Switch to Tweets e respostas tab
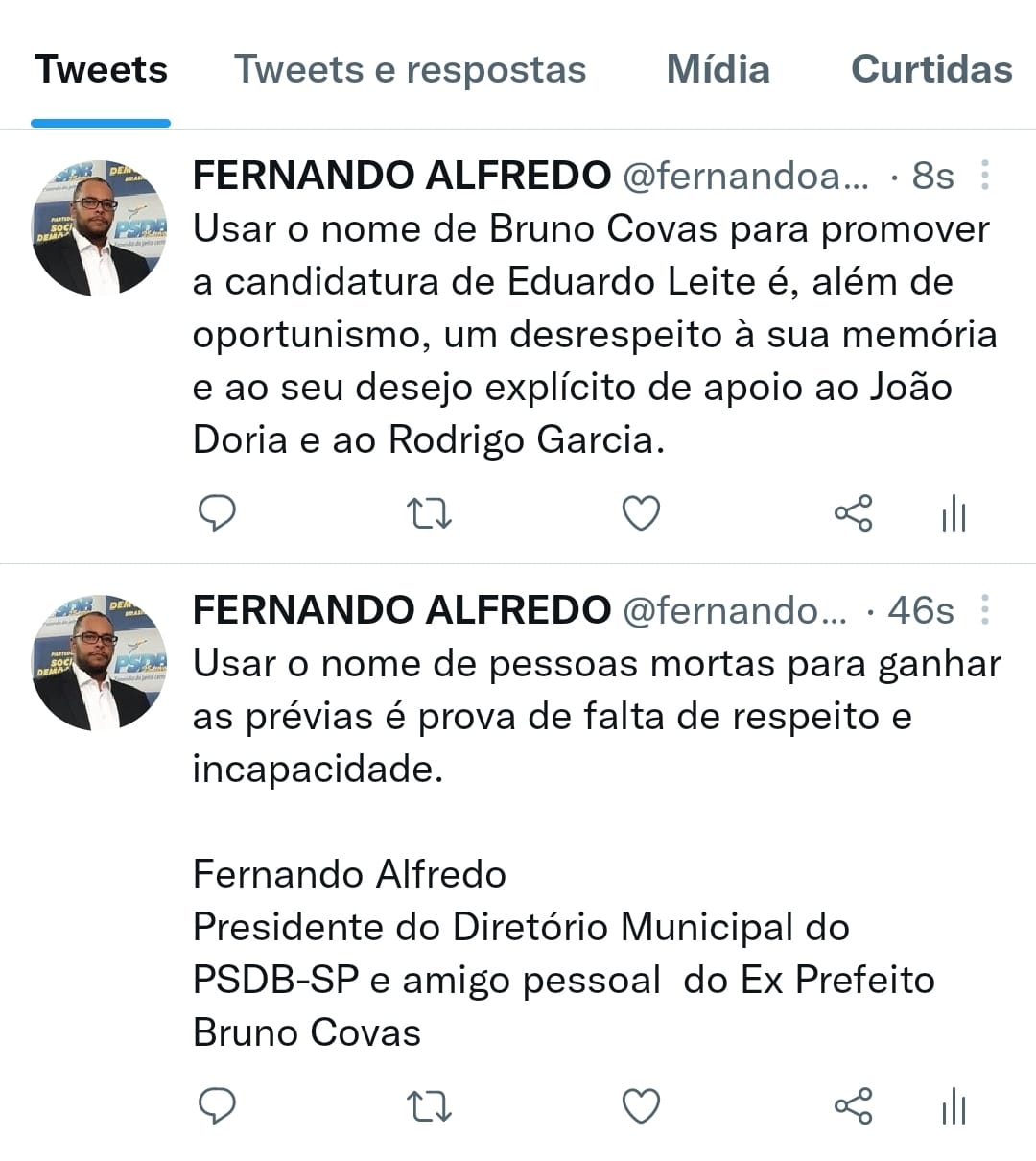Image resolution: width=1036 pixels, height=1161 pixels. click(x=410, y=70)
